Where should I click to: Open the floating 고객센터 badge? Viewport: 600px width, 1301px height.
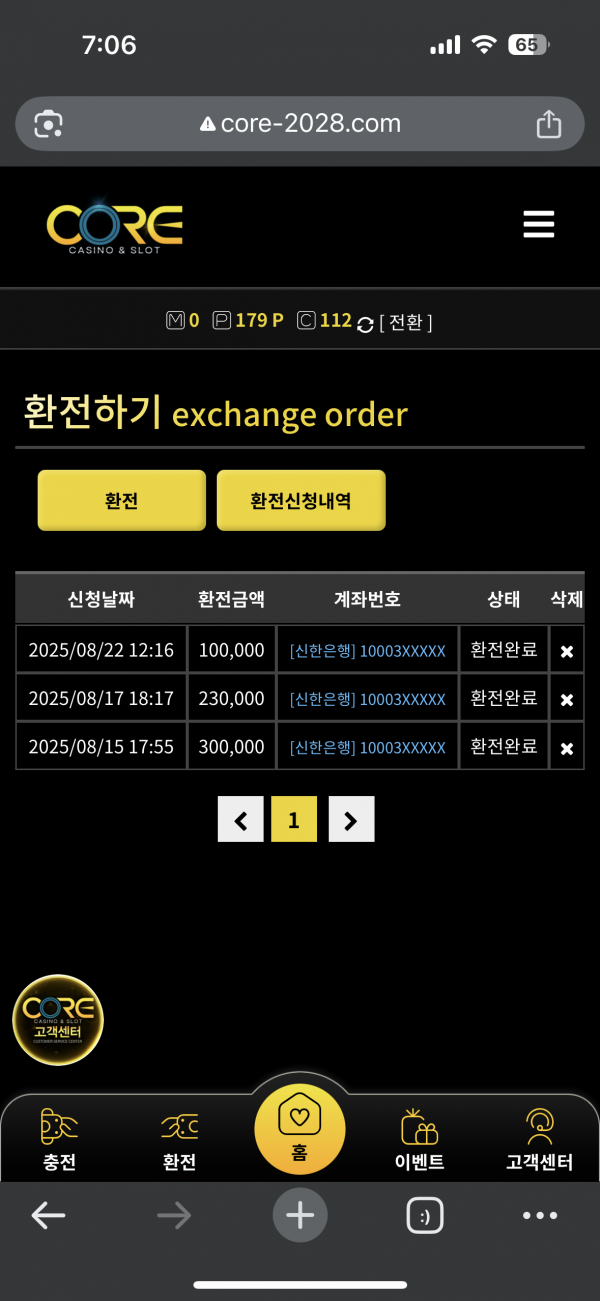click(x=58, y=1020)
